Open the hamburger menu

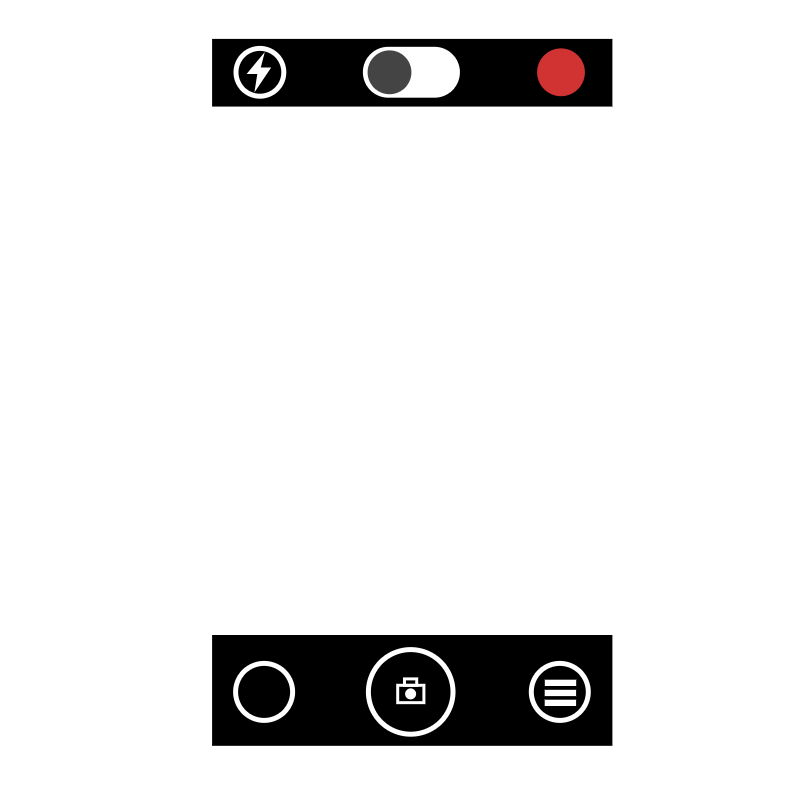560,692
